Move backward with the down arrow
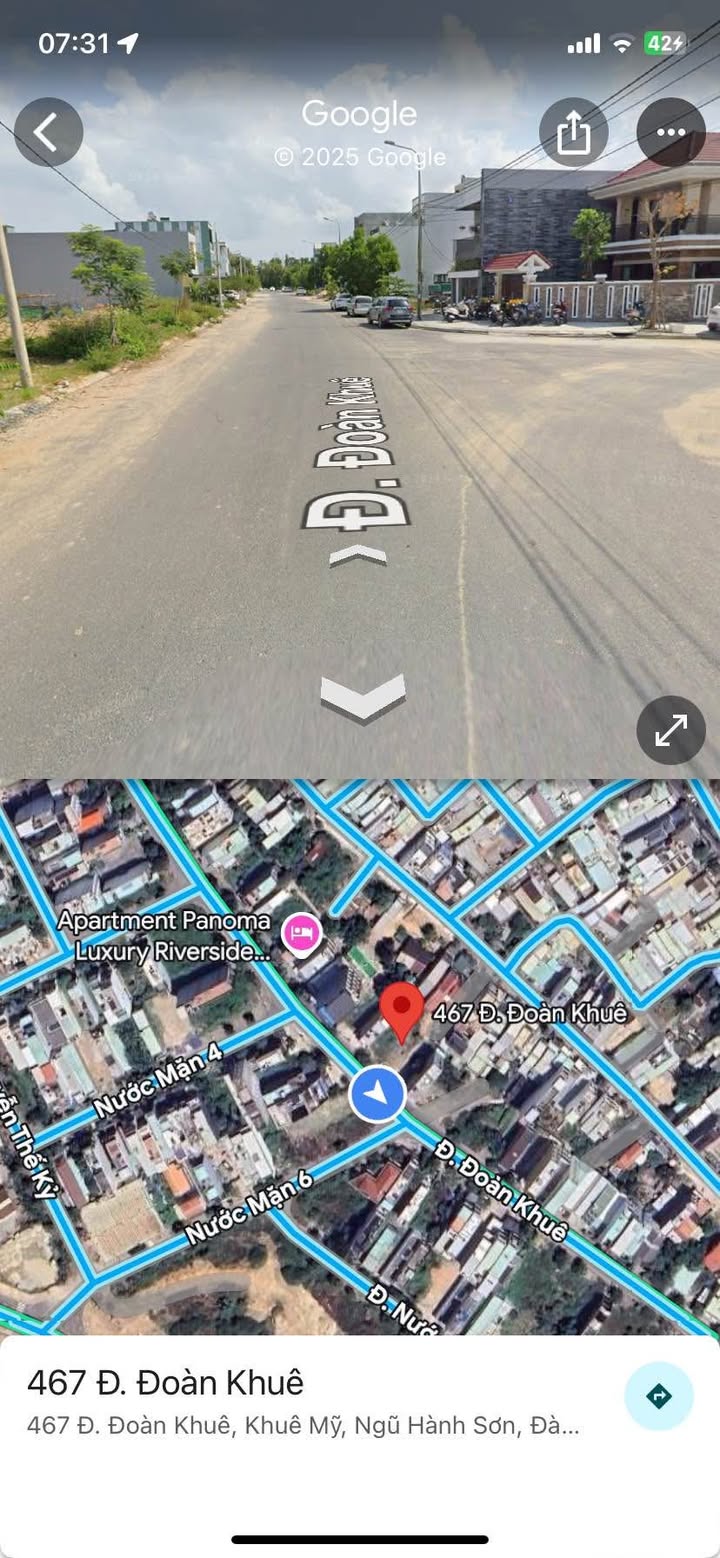This screenshot has height=1558, width=720. pyautogui.click(x=362, y=697)
